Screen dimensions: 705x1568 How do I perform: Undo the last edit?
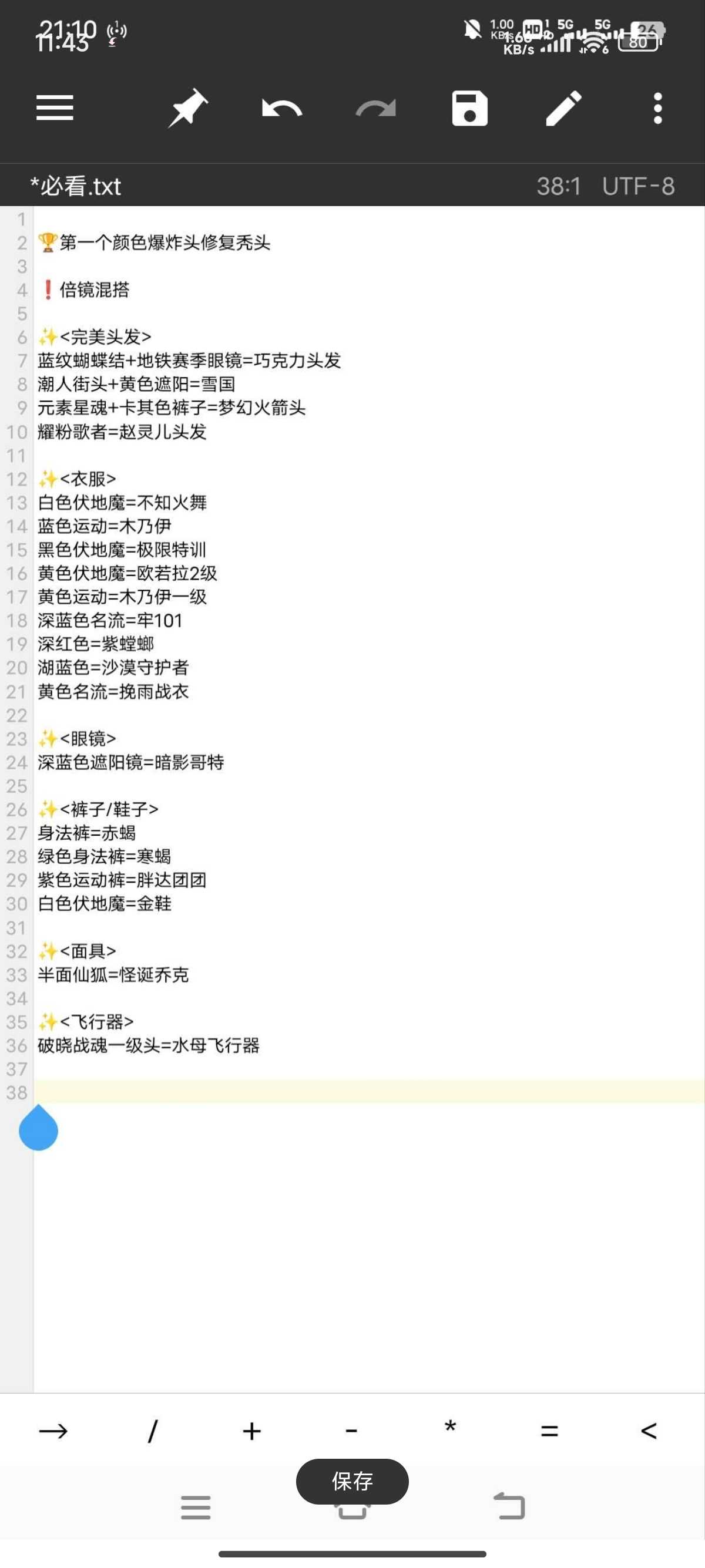[281, 108]
